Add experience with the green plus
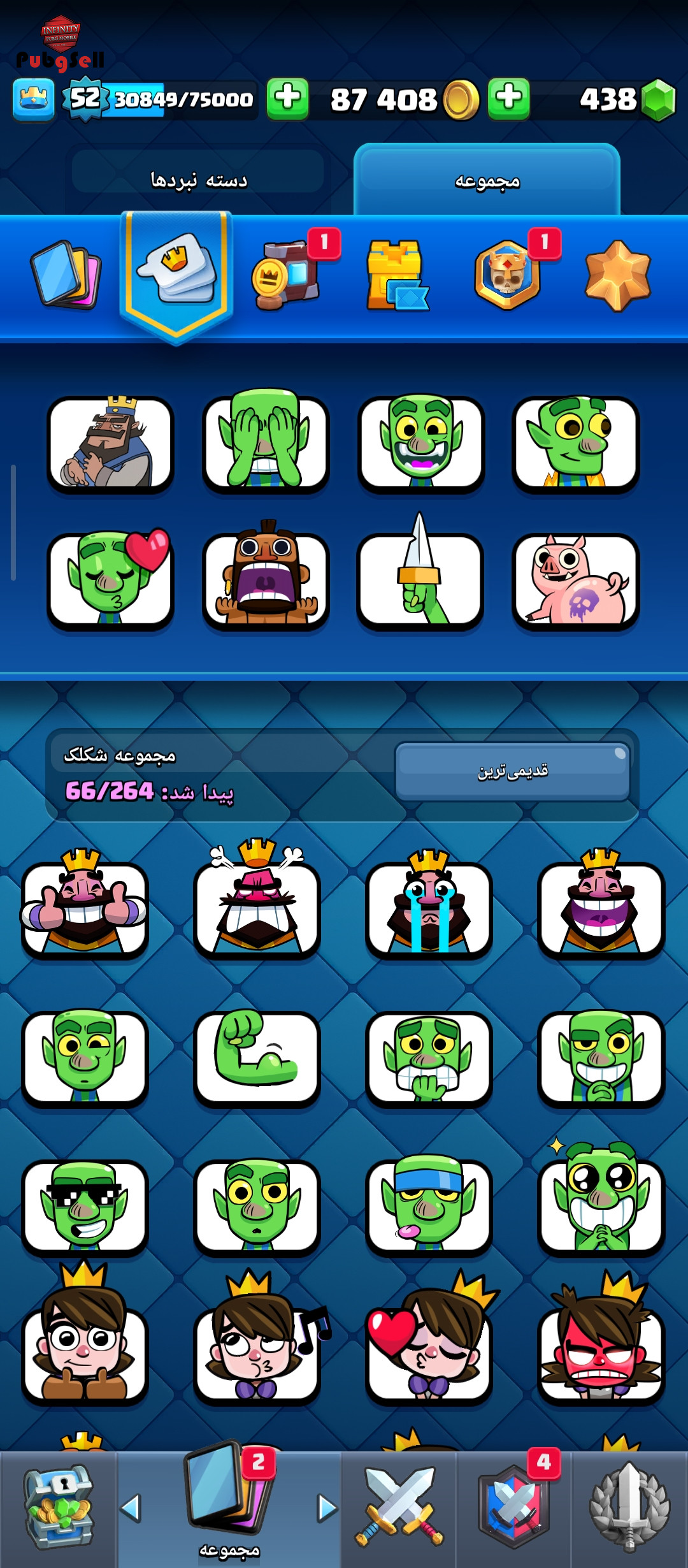Image resolution: width=688 pixels, height=1568 pixels. (287, 99)
